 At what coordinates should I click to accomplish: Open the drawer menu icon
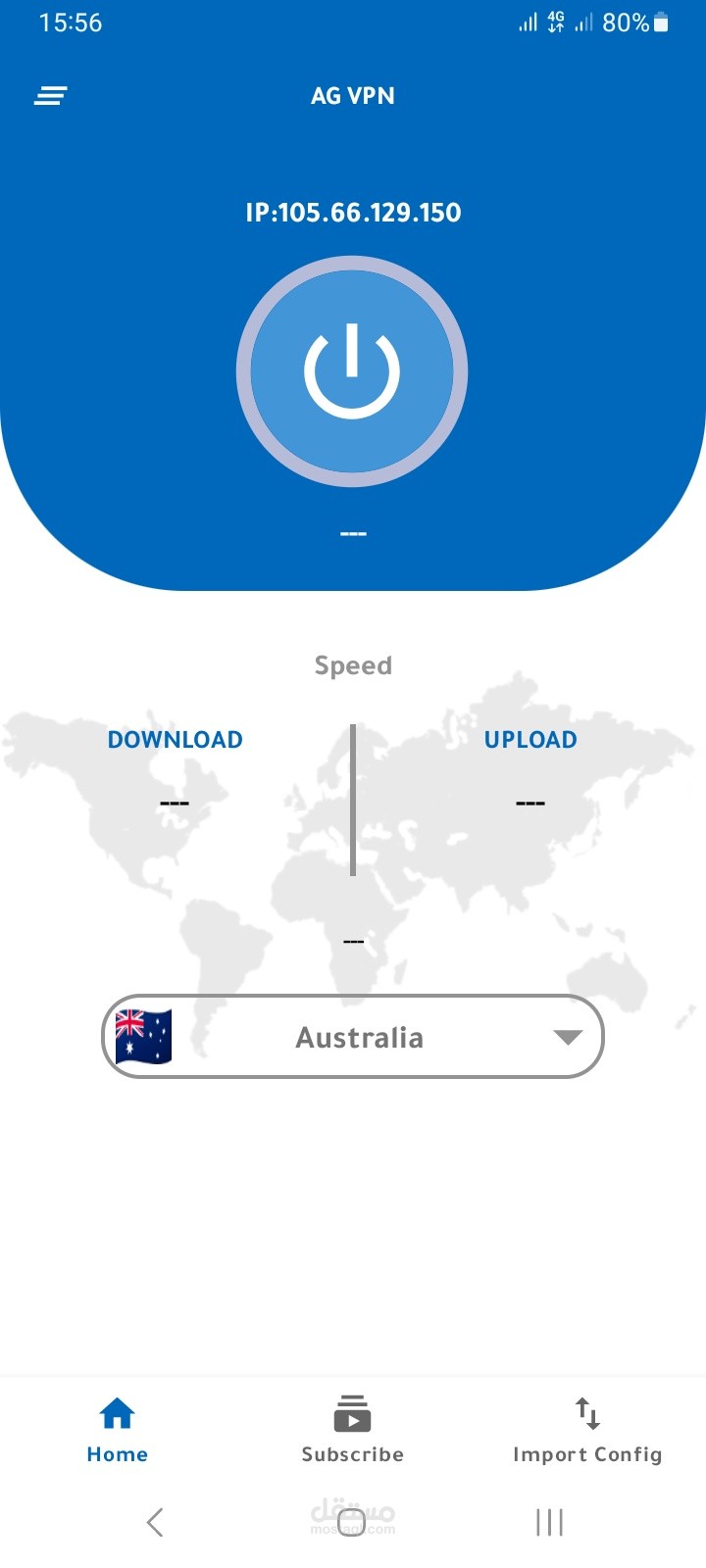(51, 96)
